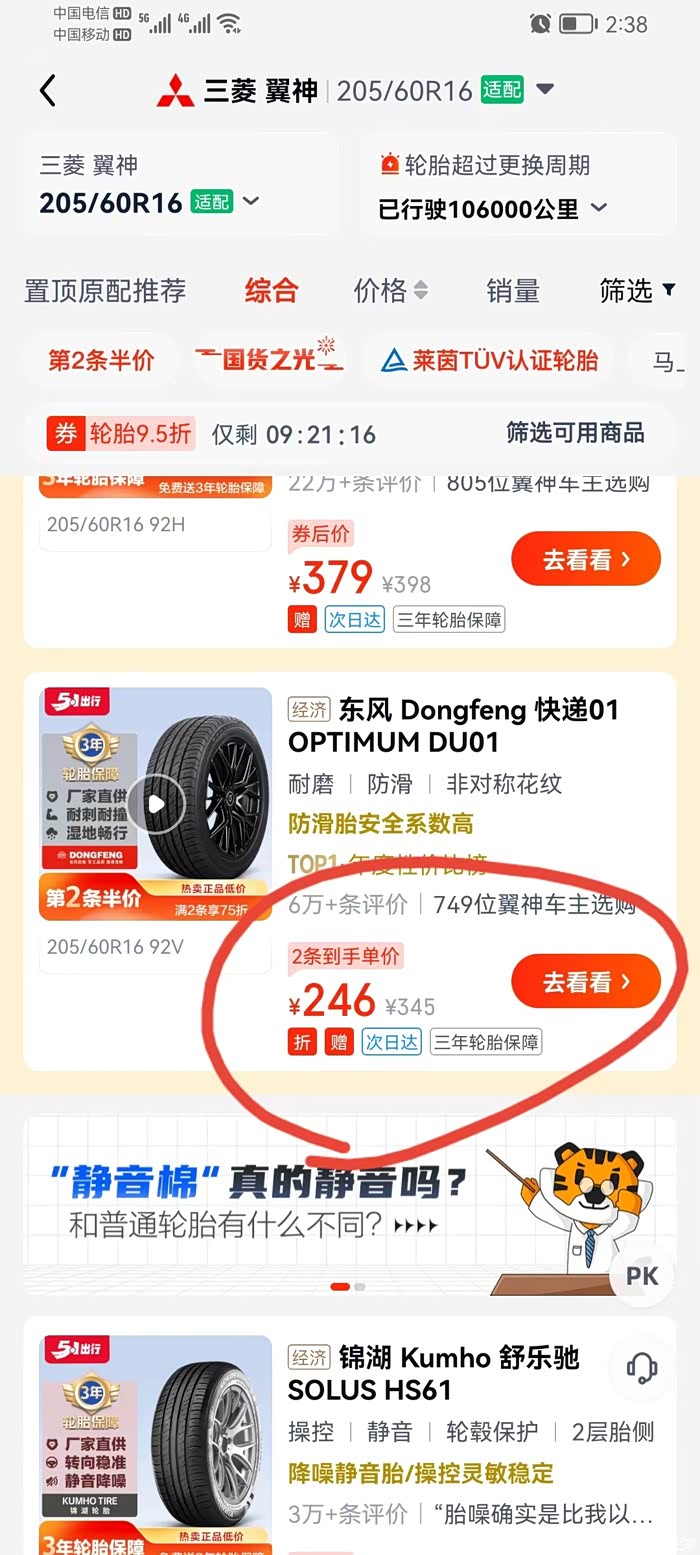Contact customer service via the headset icon
This screenshot has height=1555, width=700.
(641, 1367)
